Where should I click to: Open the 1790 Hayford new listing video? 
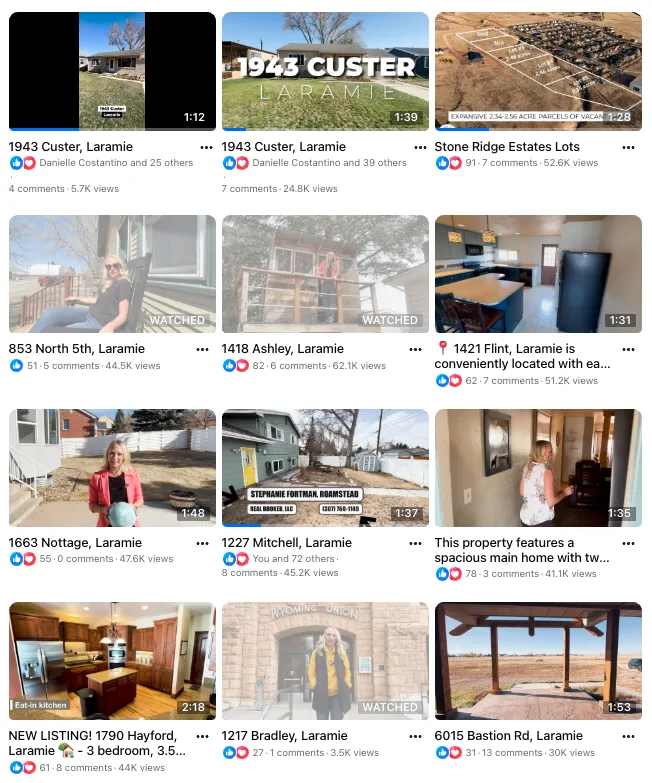112,660
